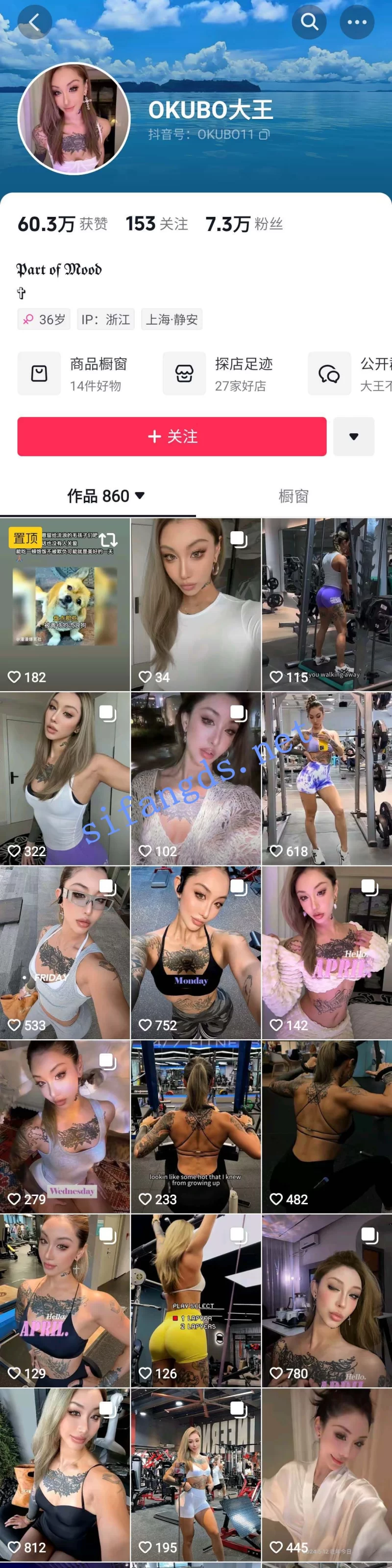This screenshot has height=1568, width=392.
Task: Open the FRIDAY post with 533 likes
Action: pyautogui.click(x=65, y=952)
